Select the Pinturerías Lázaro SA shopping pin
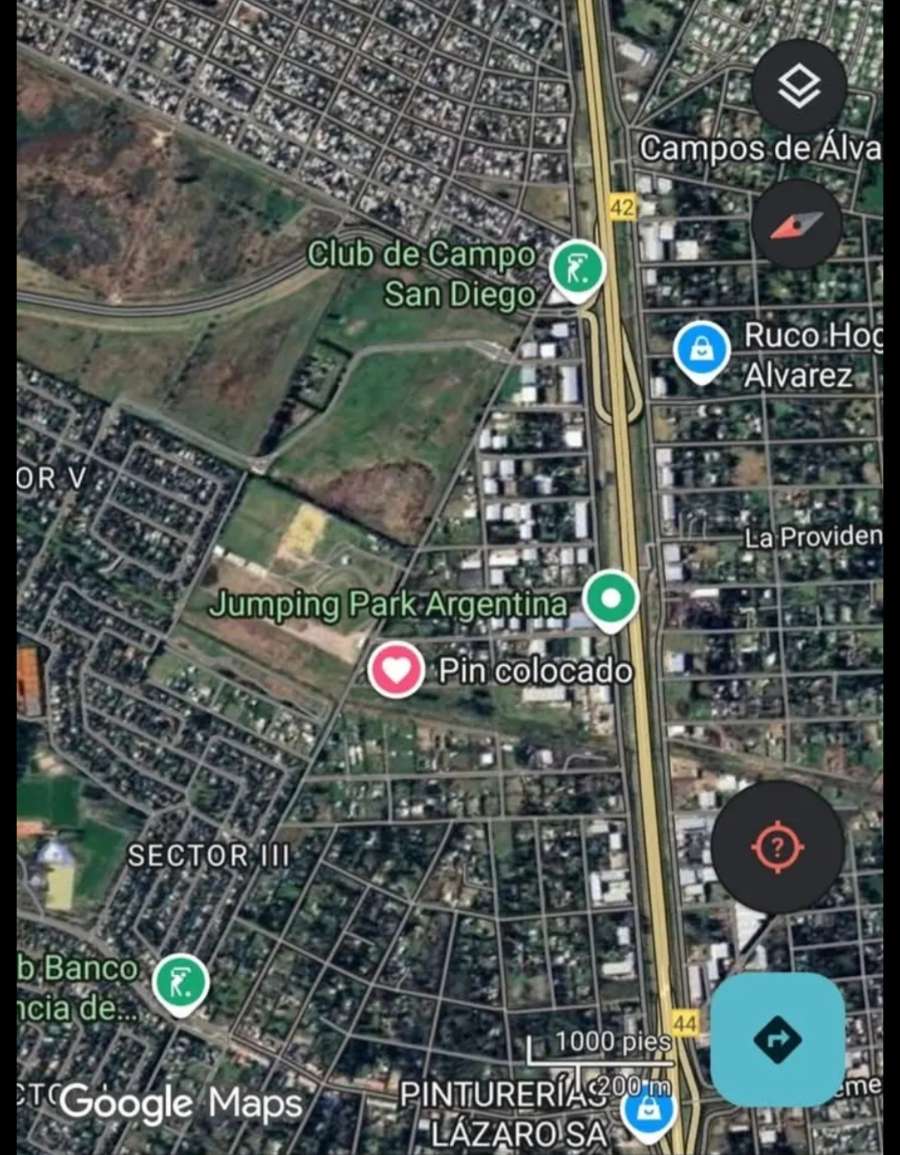The image size is (900, 1155). click(650, 1110)
